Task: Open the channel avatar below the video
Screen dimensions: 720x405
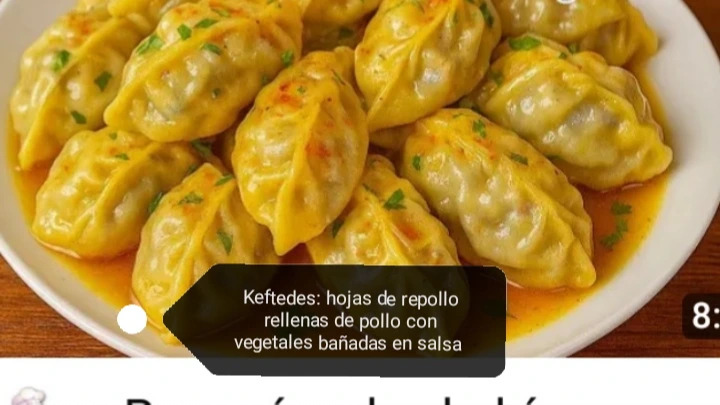Action: click(28, 397)
